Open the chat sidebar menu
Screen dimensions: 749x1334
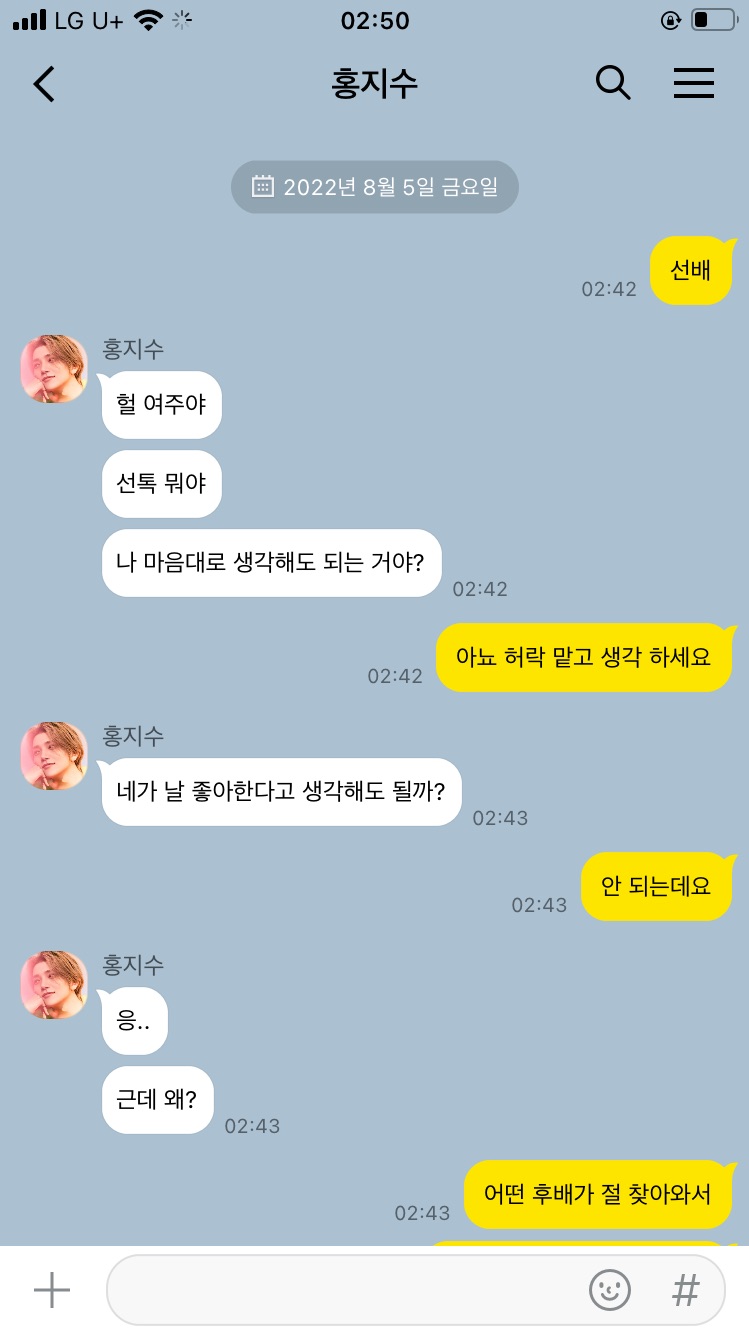pos(694,84)
